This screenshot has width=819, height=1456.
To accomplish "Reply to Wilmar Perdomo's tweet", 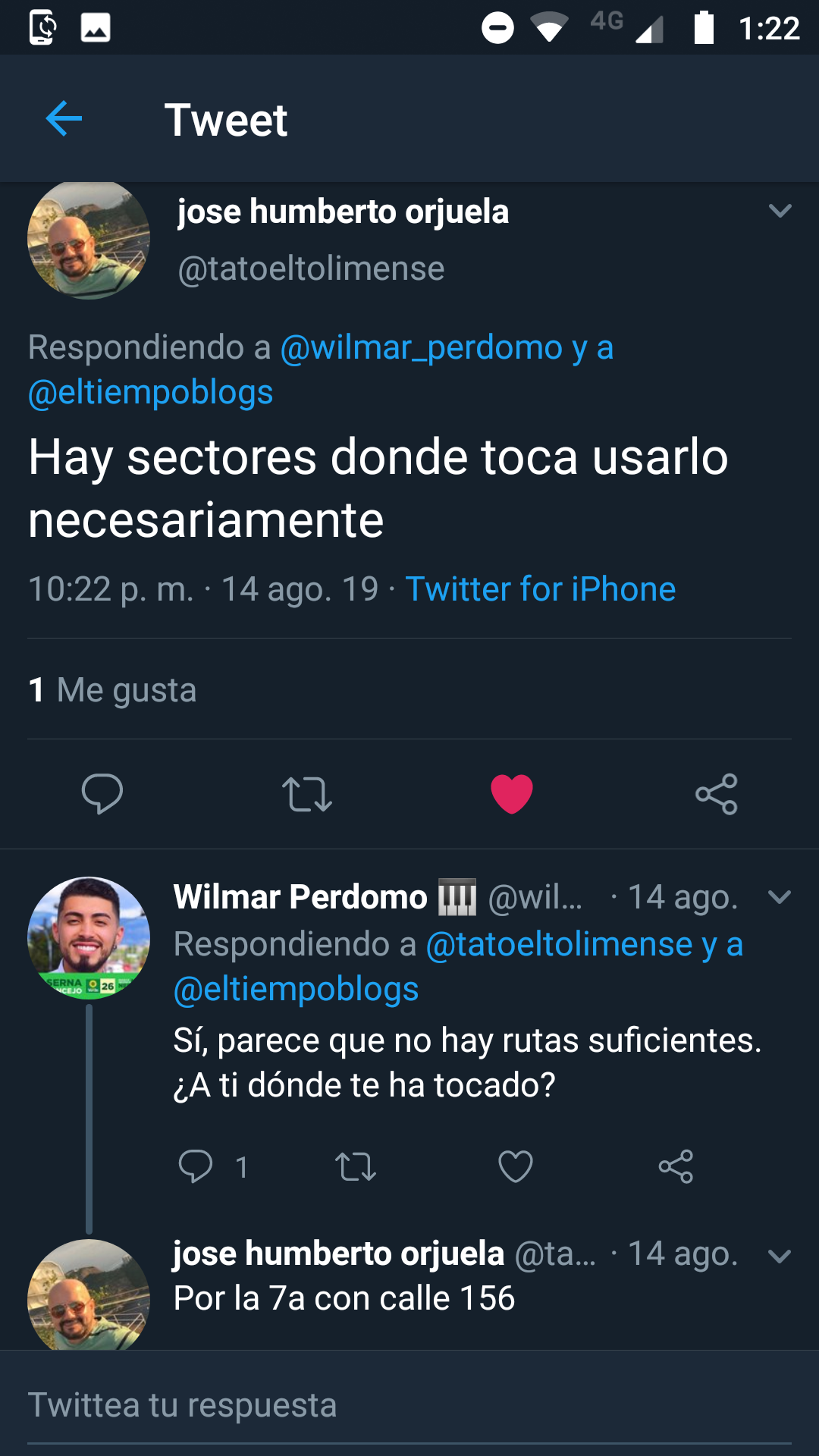I will point(196,1166).
